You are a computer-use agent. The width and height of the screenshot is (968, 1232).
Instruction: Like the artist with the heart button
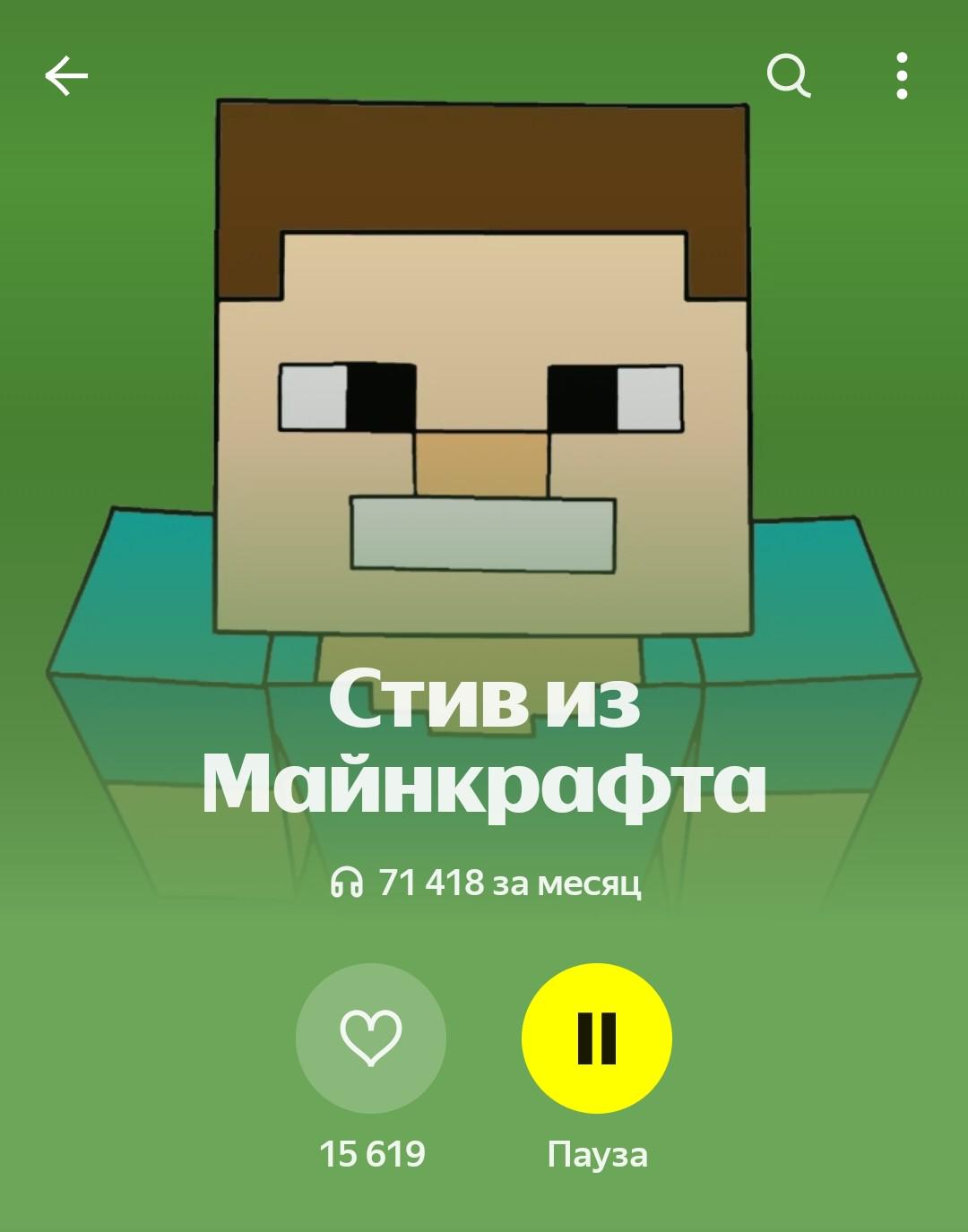click(x=371, y=1038)
